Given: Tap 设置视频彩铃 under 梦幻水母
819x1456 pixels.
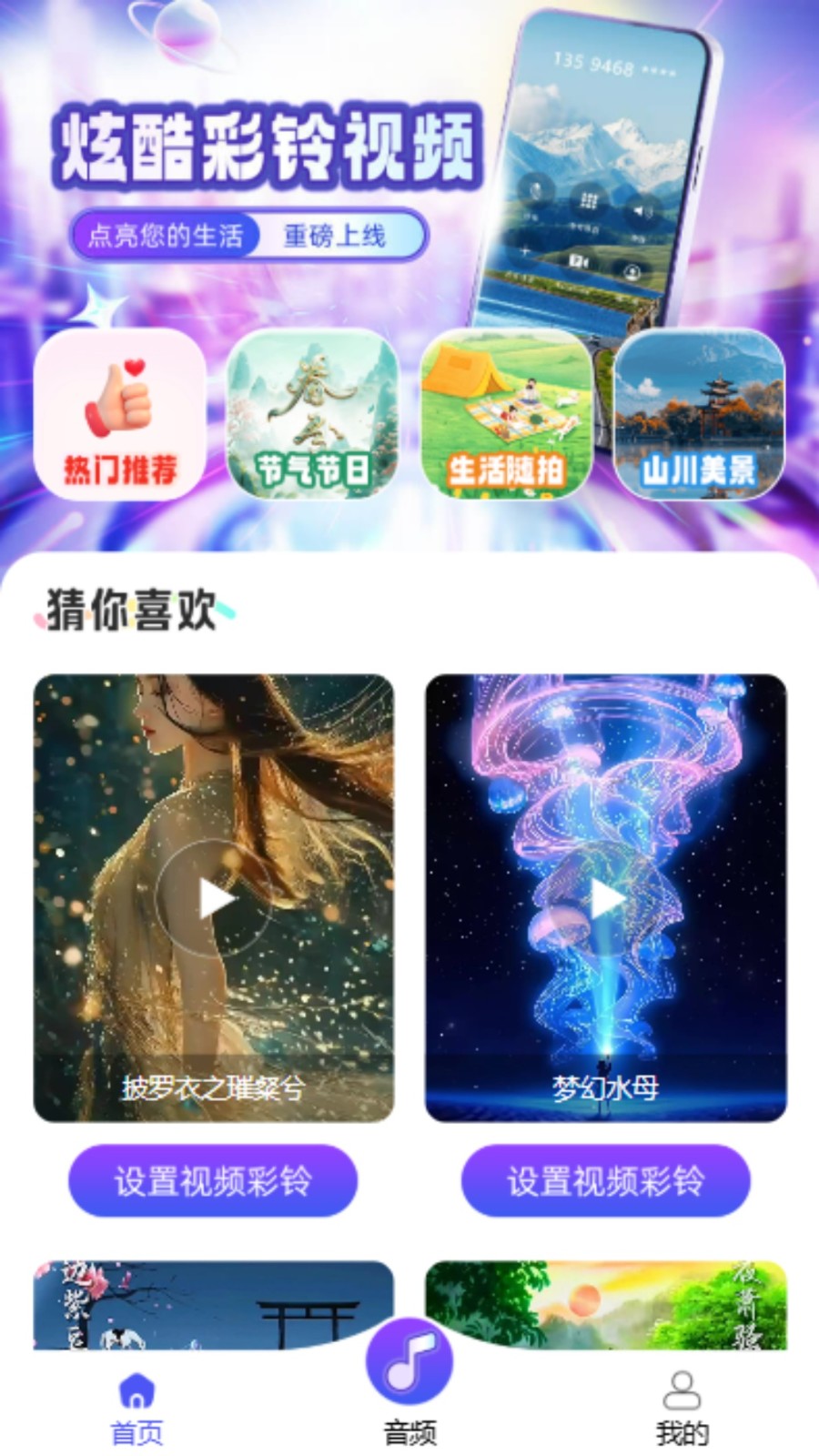Looking at the screenshot, I should click(x=606, y=1181).
